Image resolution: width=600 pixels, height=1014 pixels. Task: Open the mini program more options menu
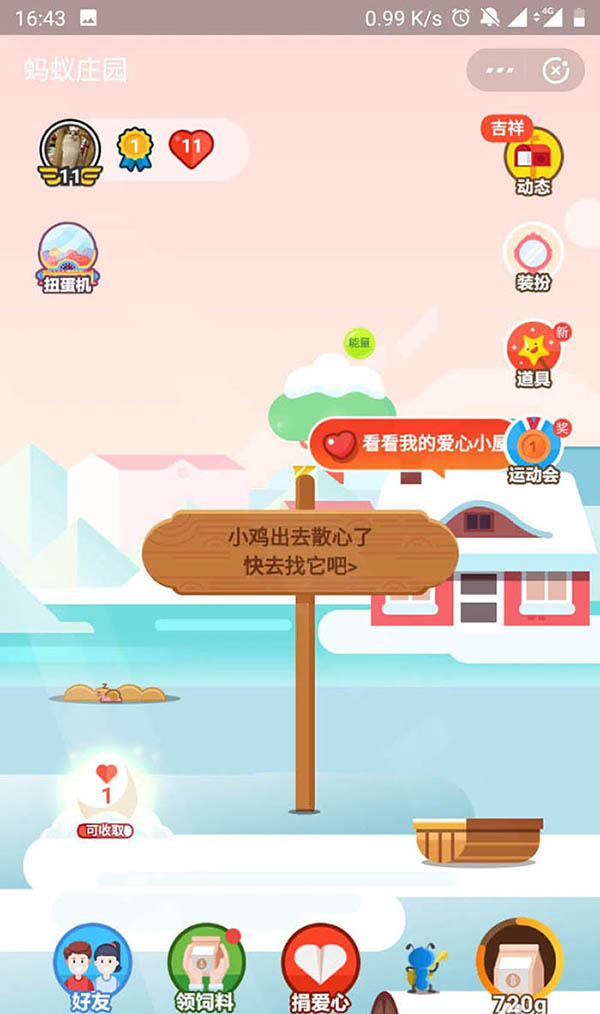tap(499, 71)
